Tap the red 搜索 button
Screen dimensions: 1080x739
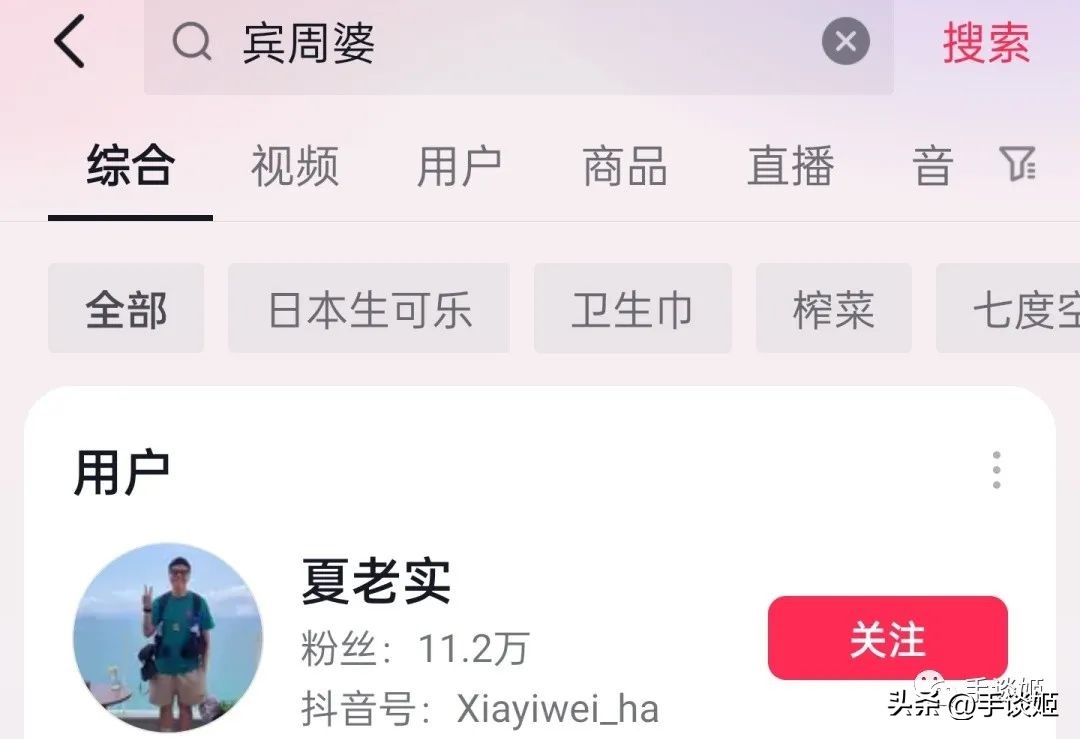pos(985,43)
